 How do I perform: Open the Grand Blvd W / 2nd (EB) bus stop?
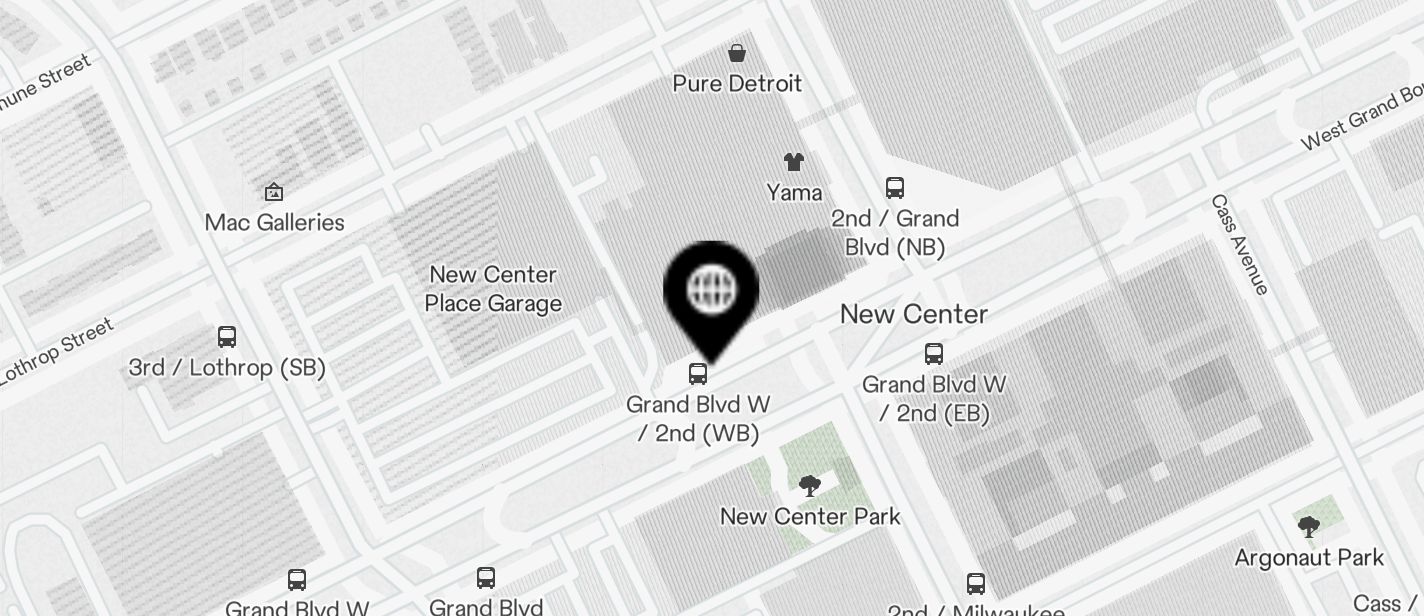coord(934,354)
